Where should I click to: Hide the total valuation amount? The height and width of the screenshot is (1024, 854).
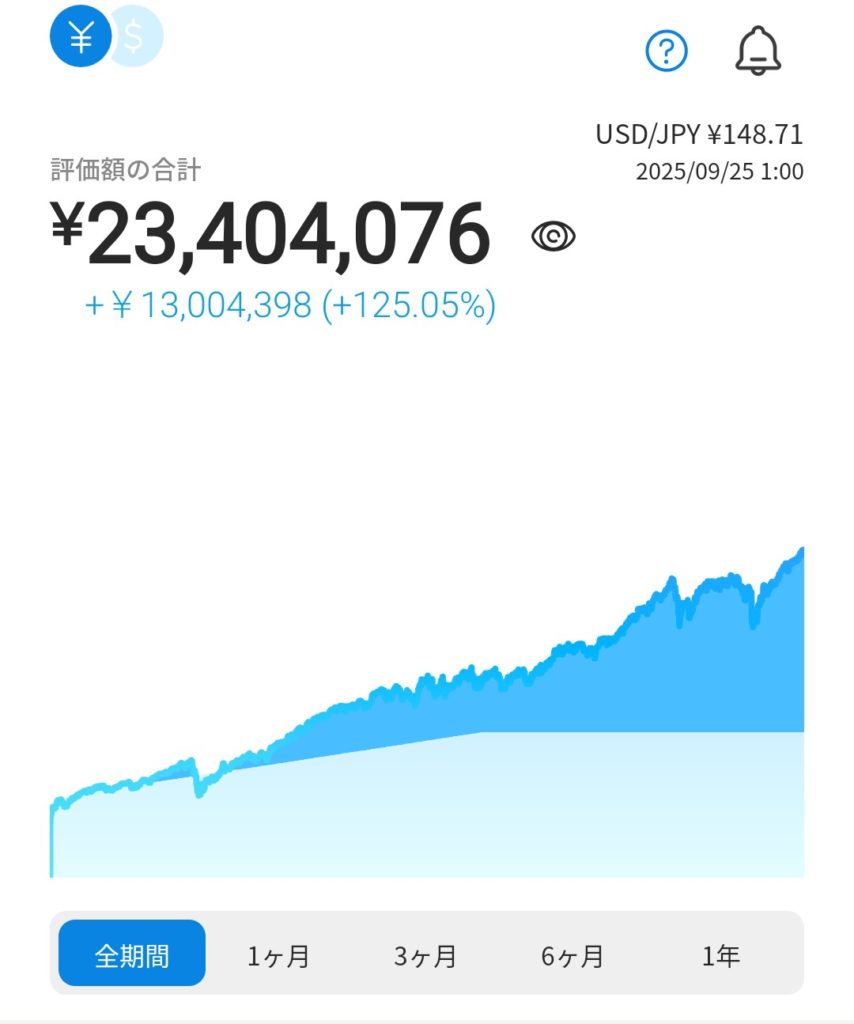[553, 236]
